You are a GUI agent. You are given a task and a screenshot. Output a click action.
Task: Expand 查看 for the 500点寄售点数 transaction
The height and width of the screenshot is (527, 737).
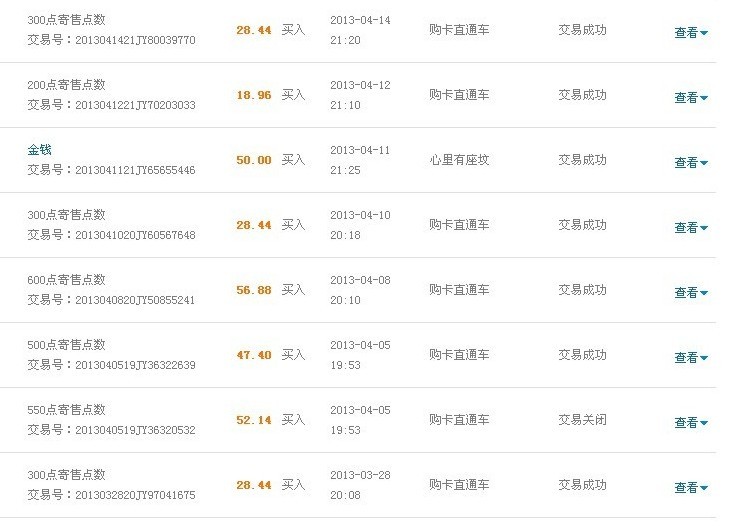690,358
